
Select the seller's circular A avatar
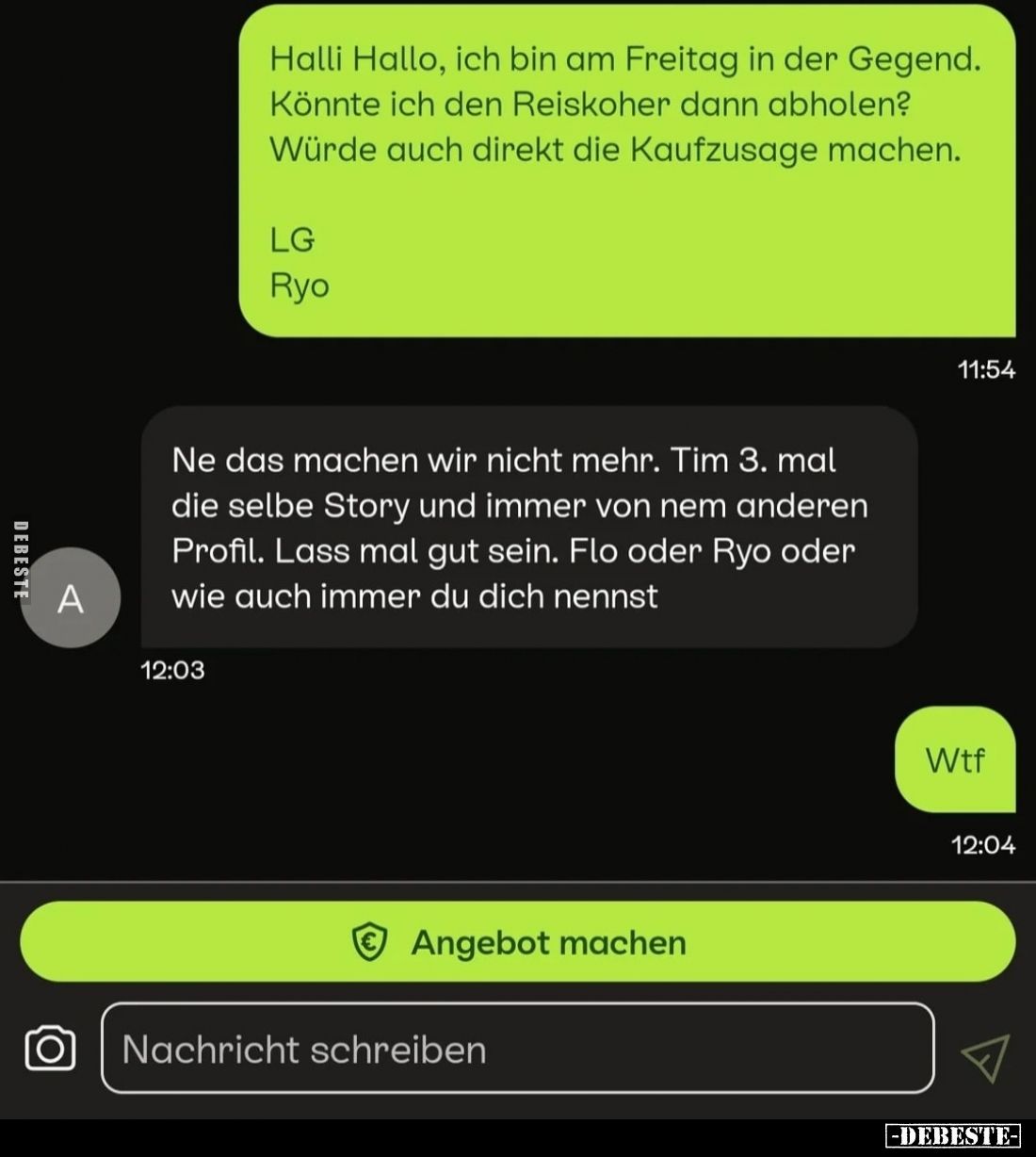[72, 596]
